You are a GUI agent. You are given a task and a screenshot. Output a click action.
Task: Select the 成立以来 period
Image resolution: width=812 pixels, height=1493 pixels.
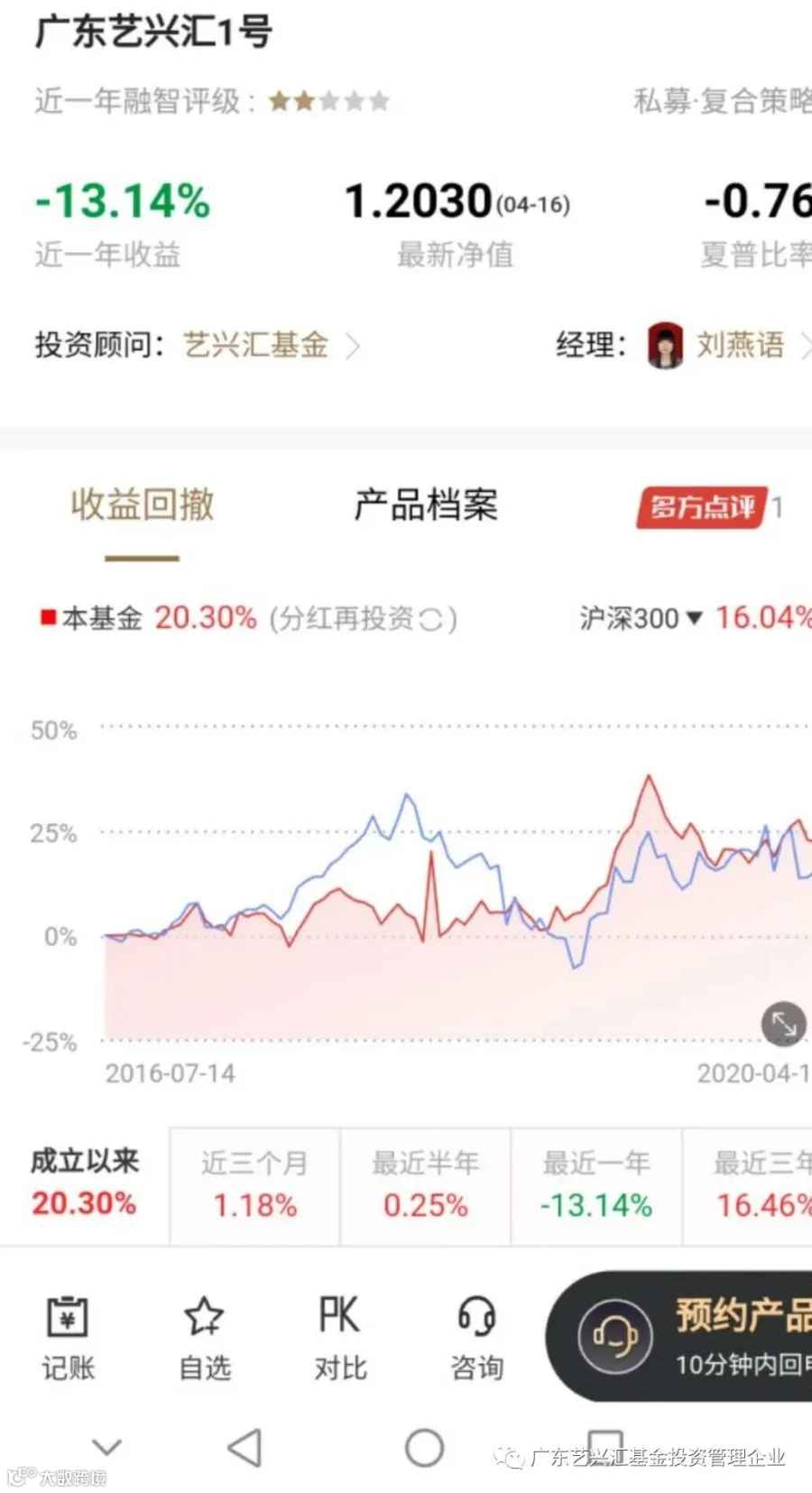pyautogui.click(x=85, y=1184)
